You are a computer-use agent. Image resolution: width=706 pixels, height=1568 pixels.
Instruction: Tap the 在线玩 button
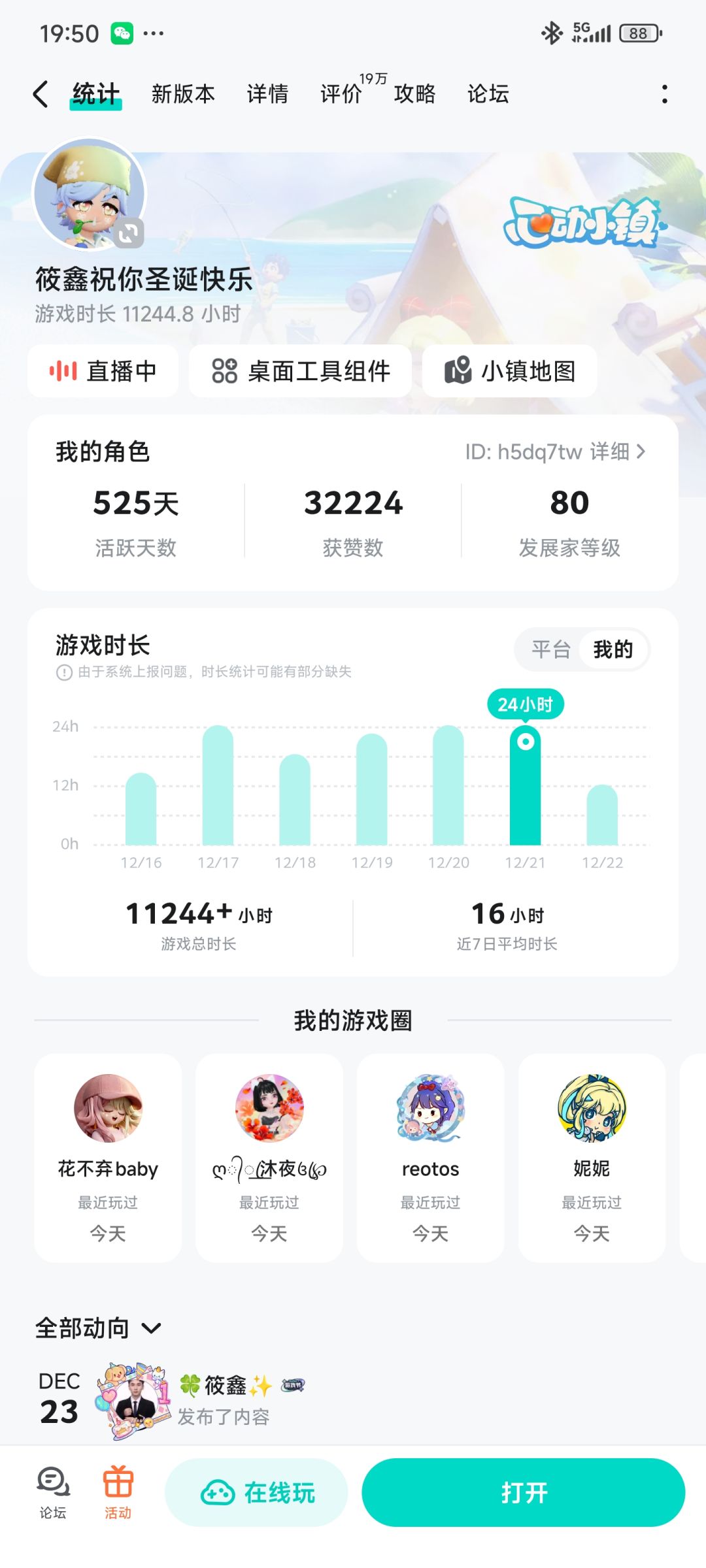[x=256, y=1493]
